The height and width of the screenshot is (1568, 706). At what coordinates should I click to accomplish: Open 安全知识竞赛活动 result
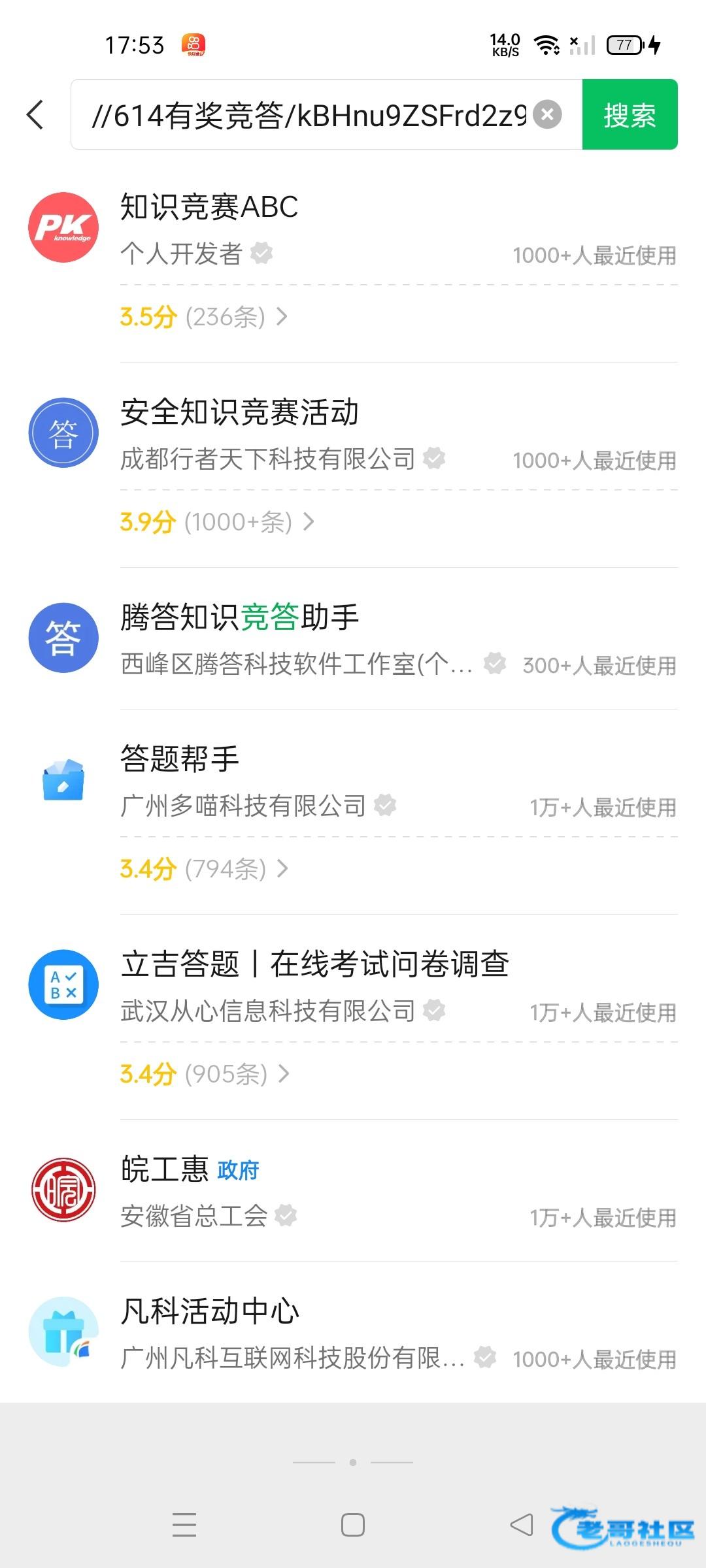tap(353, 434)
